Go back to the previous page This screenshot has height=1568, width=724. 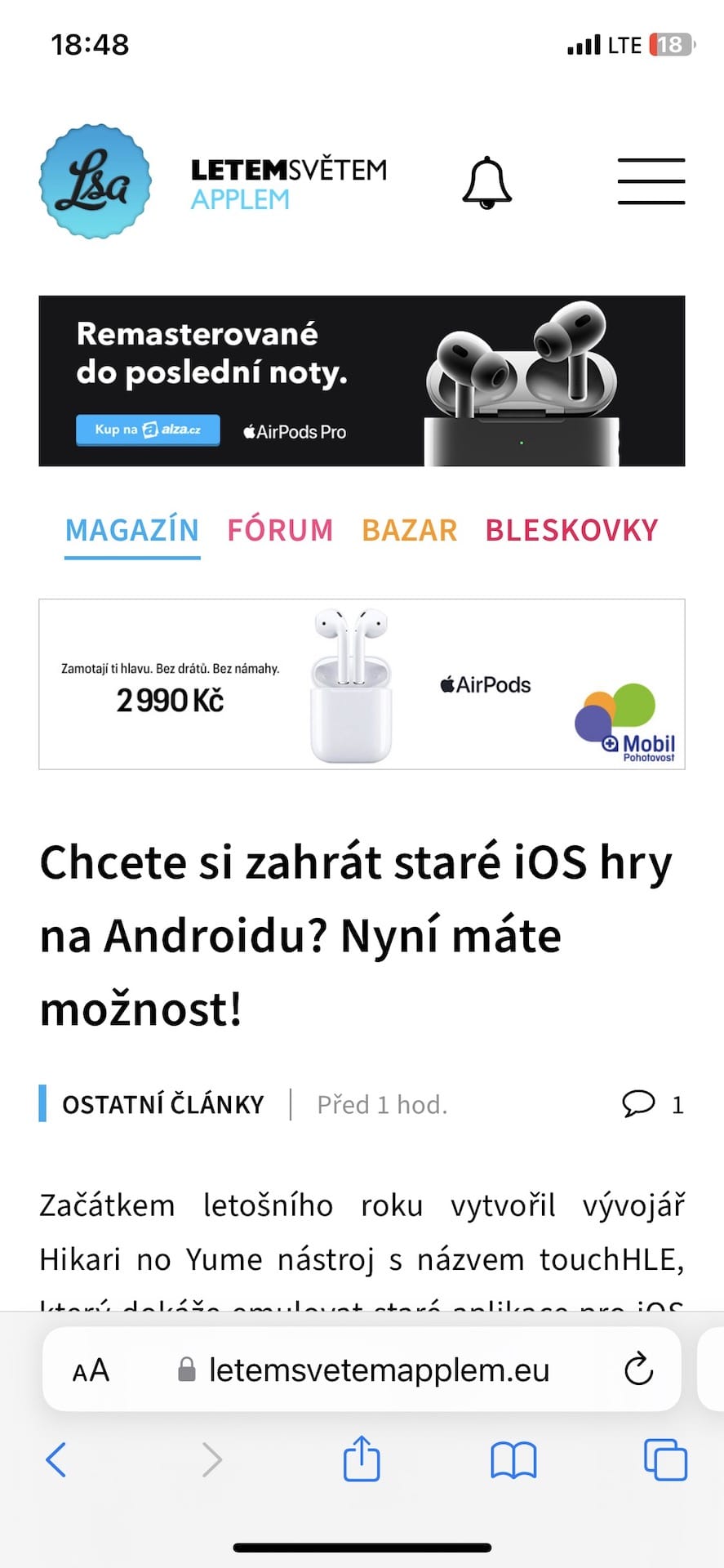56,1459
